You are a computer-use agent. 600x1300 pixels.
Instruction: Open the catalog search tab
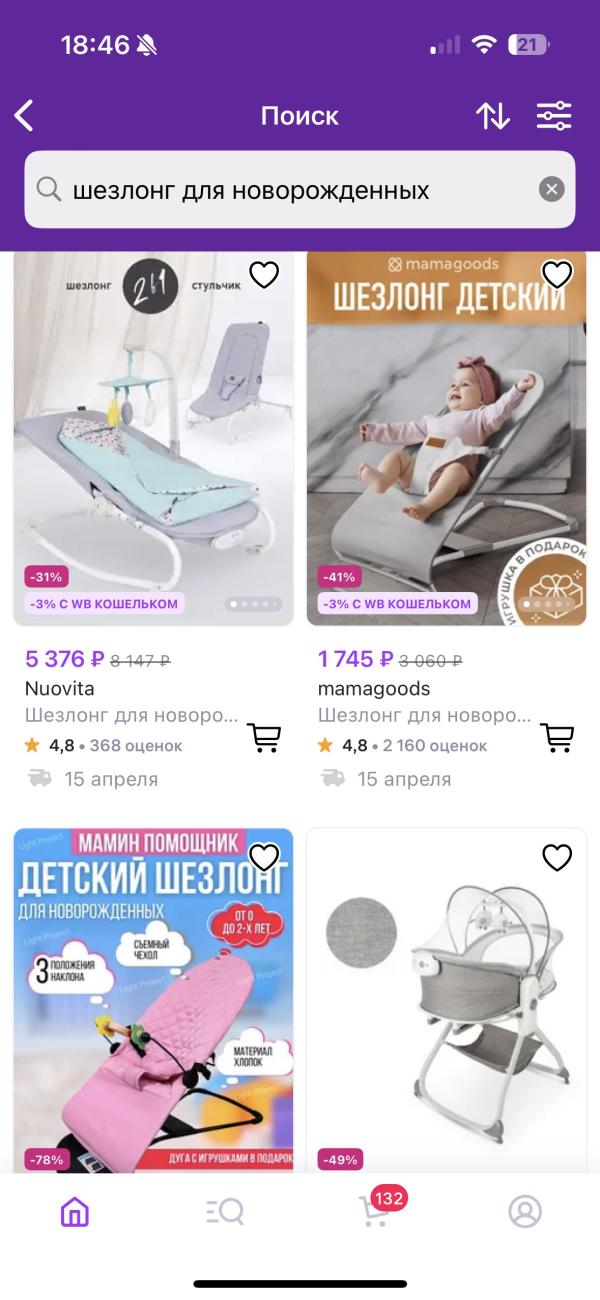point(225,1212)
